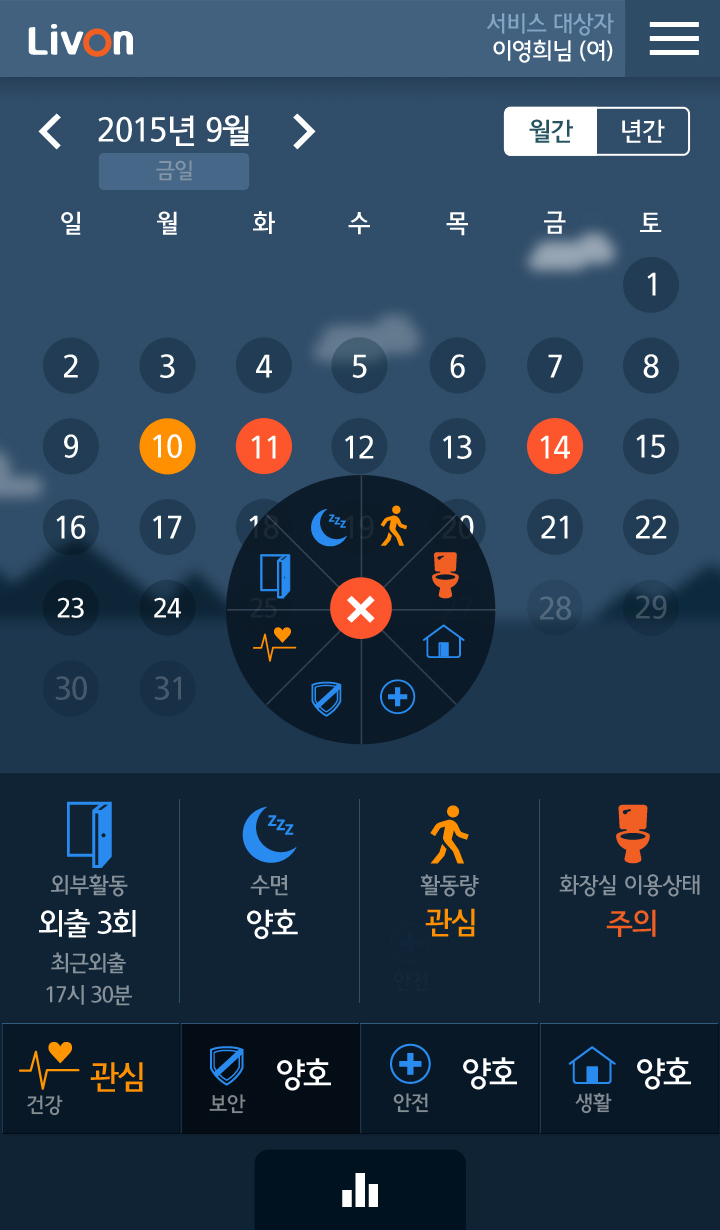Image resolution: width=720 pixels, height=1230 pixels.
Task: Select the walking activity icon in radial menu
Action: 393,527
